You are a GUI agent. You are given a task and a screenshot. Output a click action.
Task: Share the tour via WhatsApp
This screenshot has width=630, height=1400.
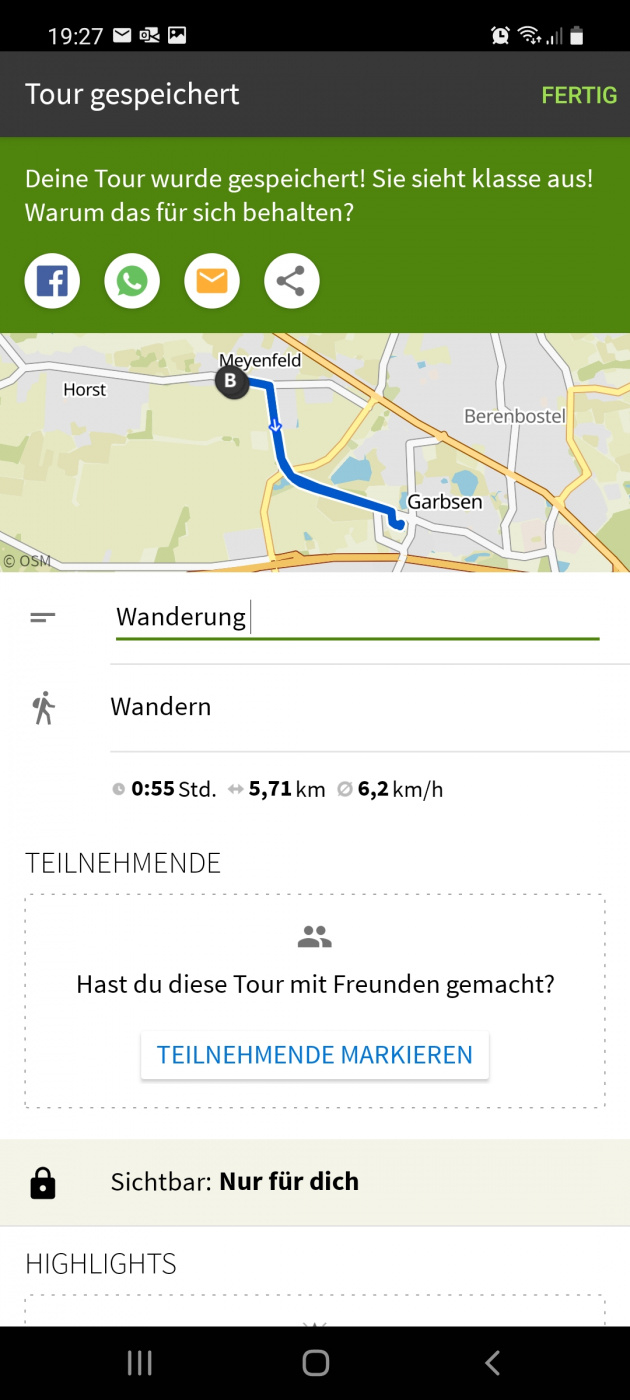(x=132, y=281)
